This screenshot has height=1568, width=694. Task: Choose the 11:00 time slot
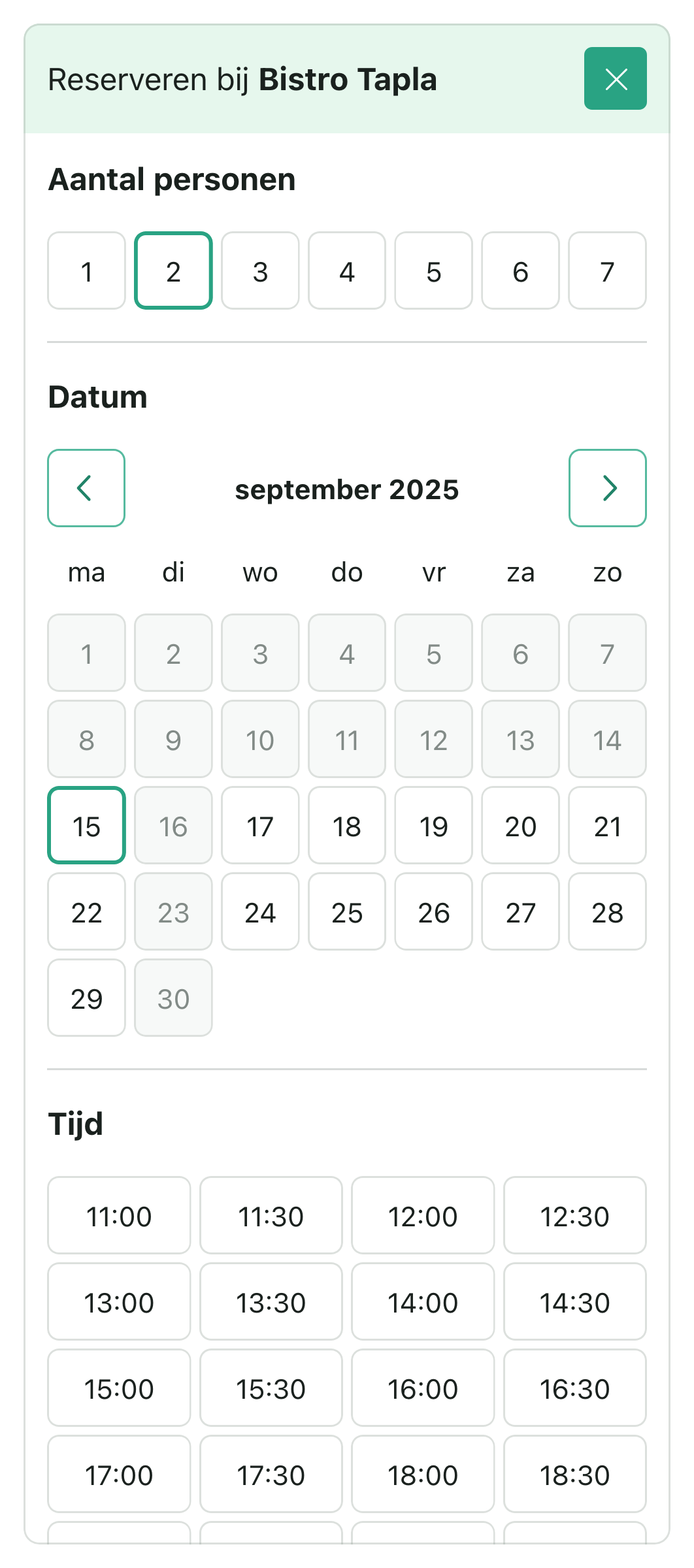(119, 1215)
